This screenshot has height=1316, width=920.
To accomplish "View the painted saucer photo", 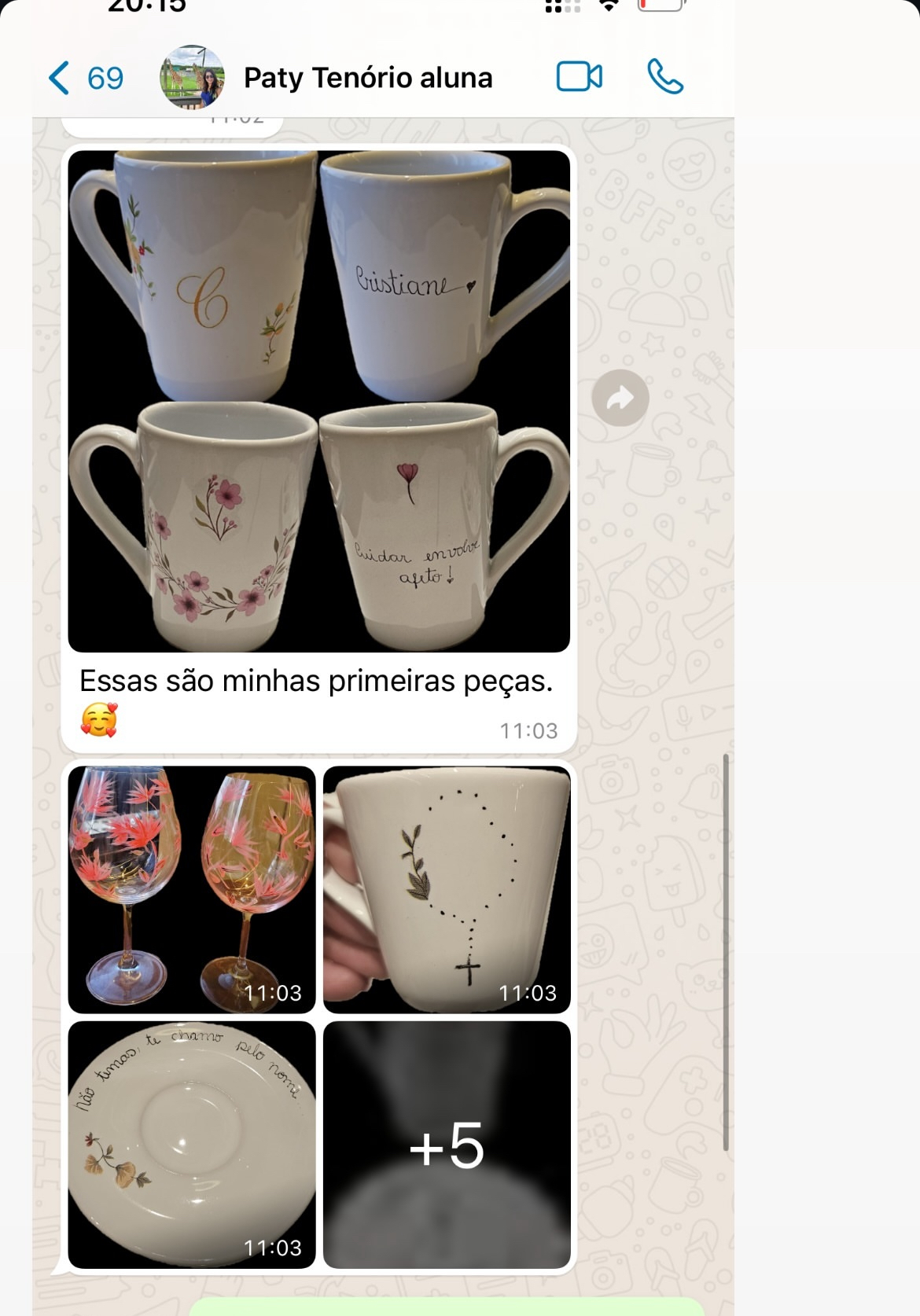I will (x=192, y=1144).
